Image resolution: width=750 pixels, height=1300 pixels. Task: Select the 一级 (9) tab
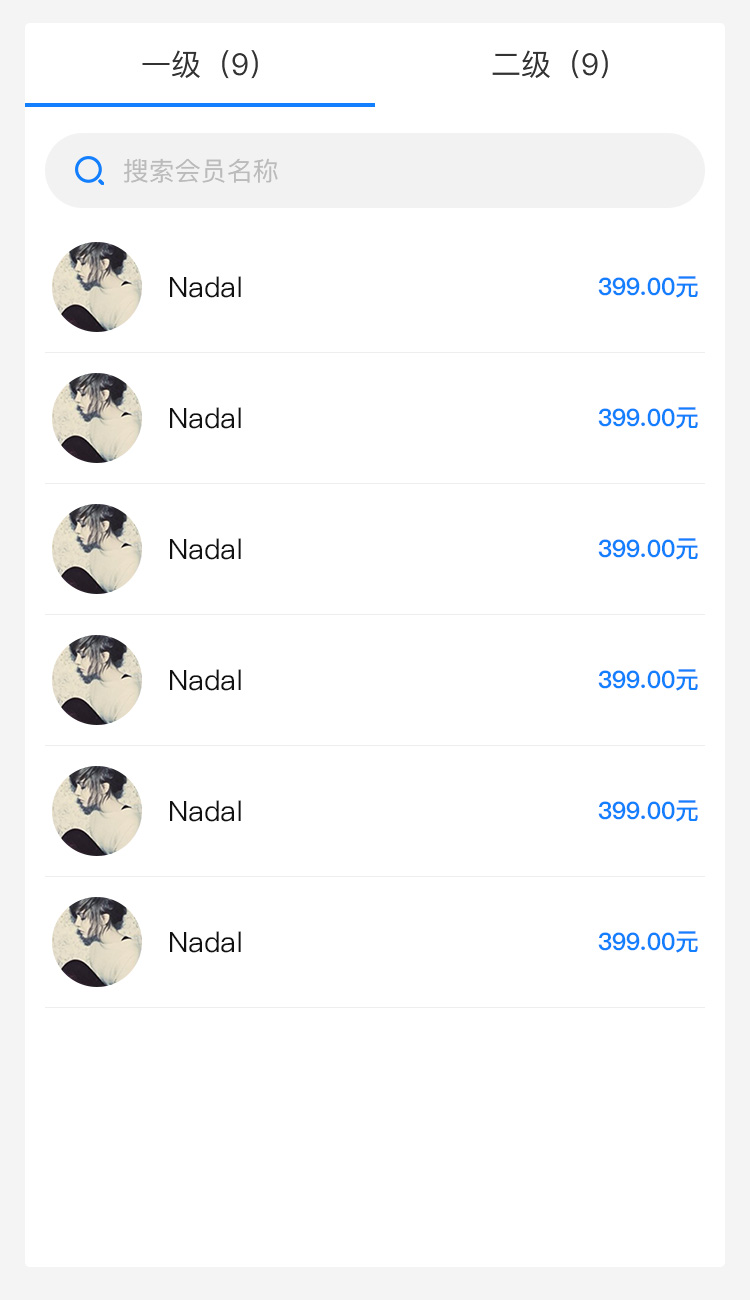coord(201,65)
